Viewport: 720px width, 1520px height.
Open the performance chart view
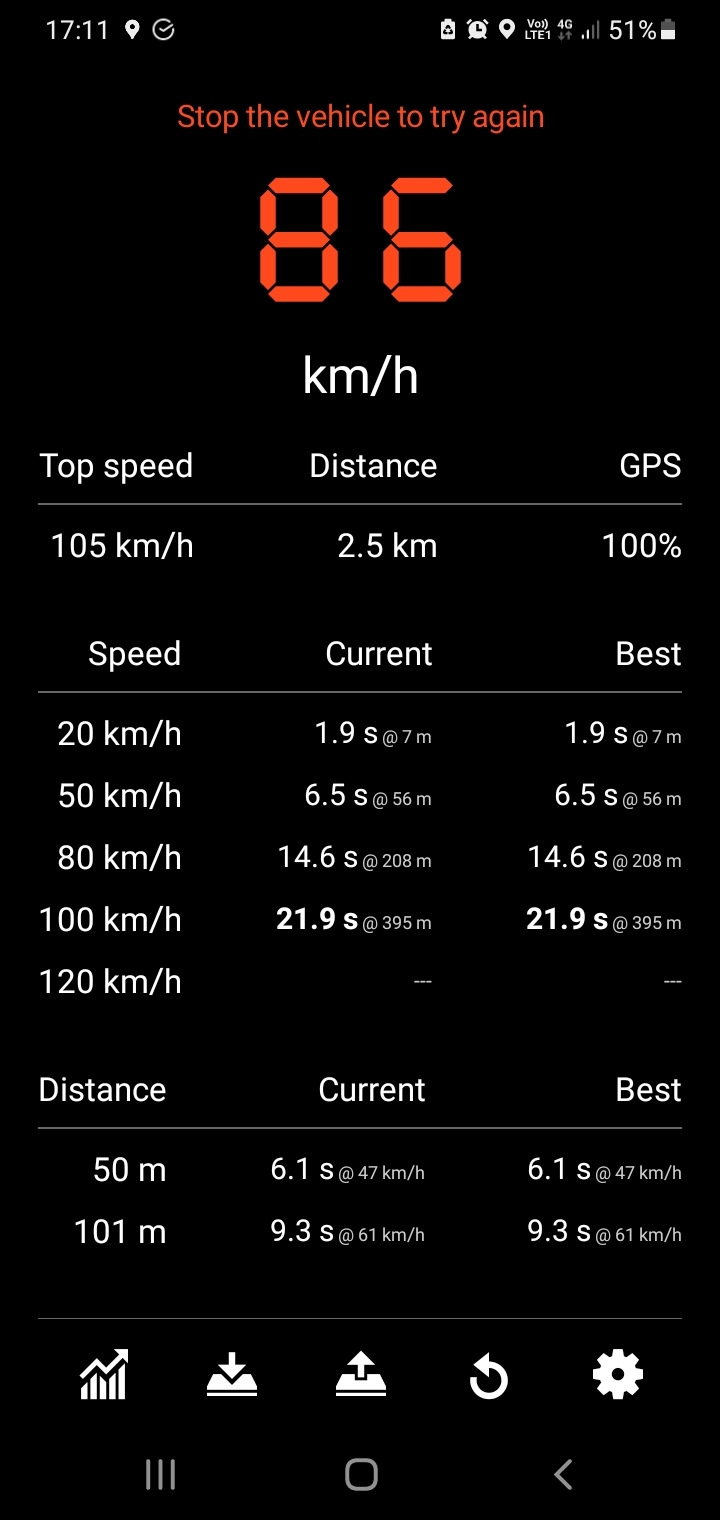pos(104,1375)
